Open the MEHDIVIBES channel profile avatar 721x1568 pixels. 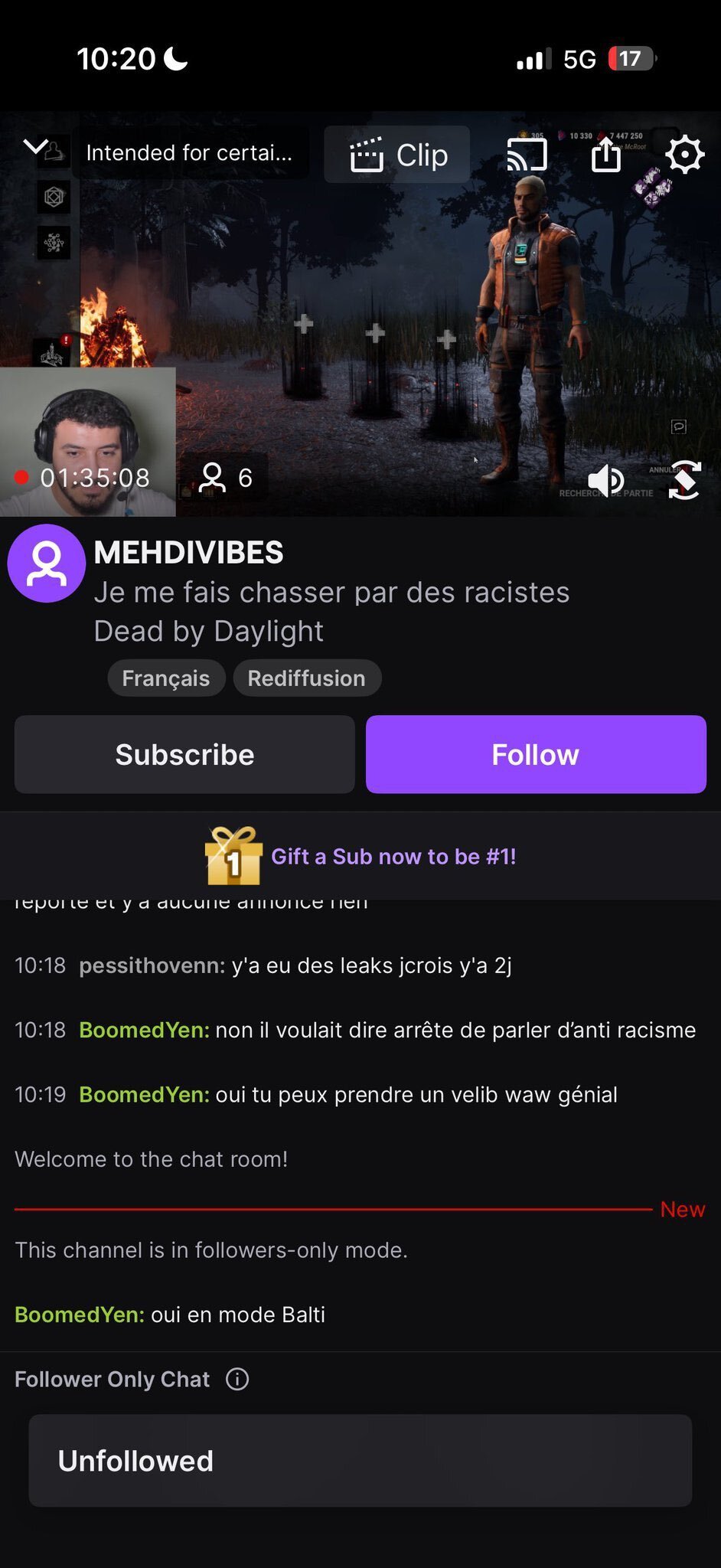tap(47, 563)
